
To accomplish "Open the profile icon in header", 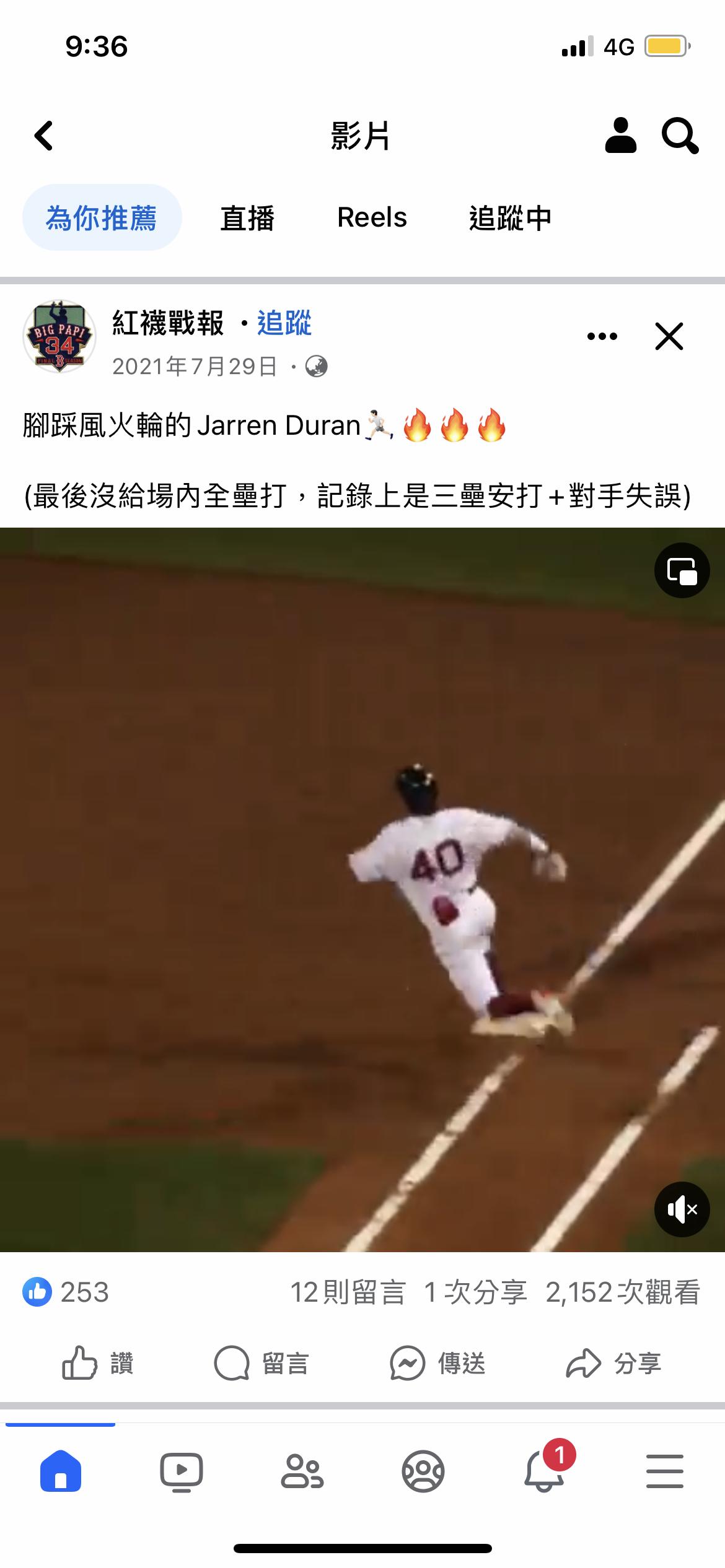I will click(x=620, y=135).
